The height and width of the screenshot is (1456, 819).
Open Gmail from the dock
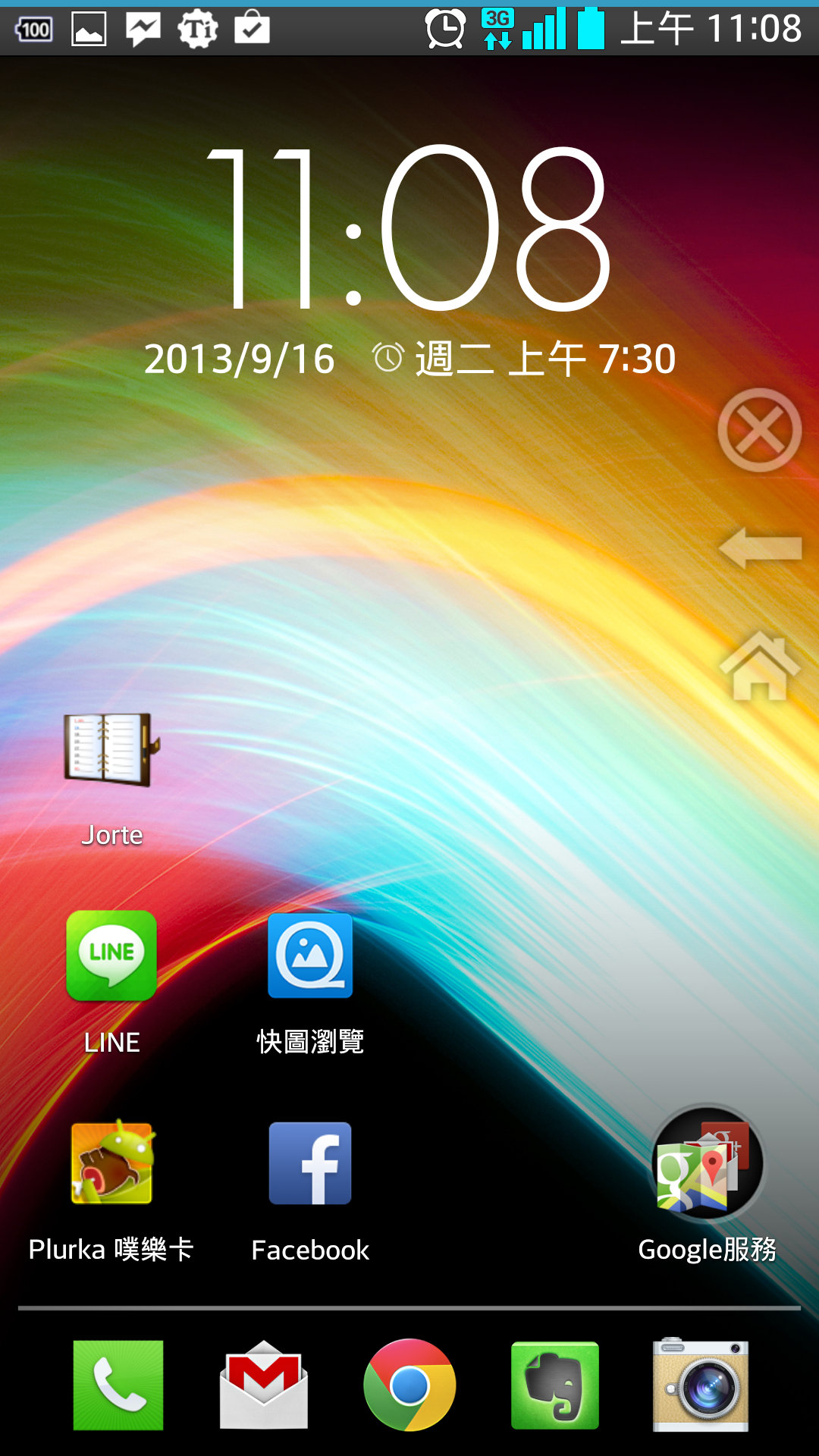tap(264, 1385)
